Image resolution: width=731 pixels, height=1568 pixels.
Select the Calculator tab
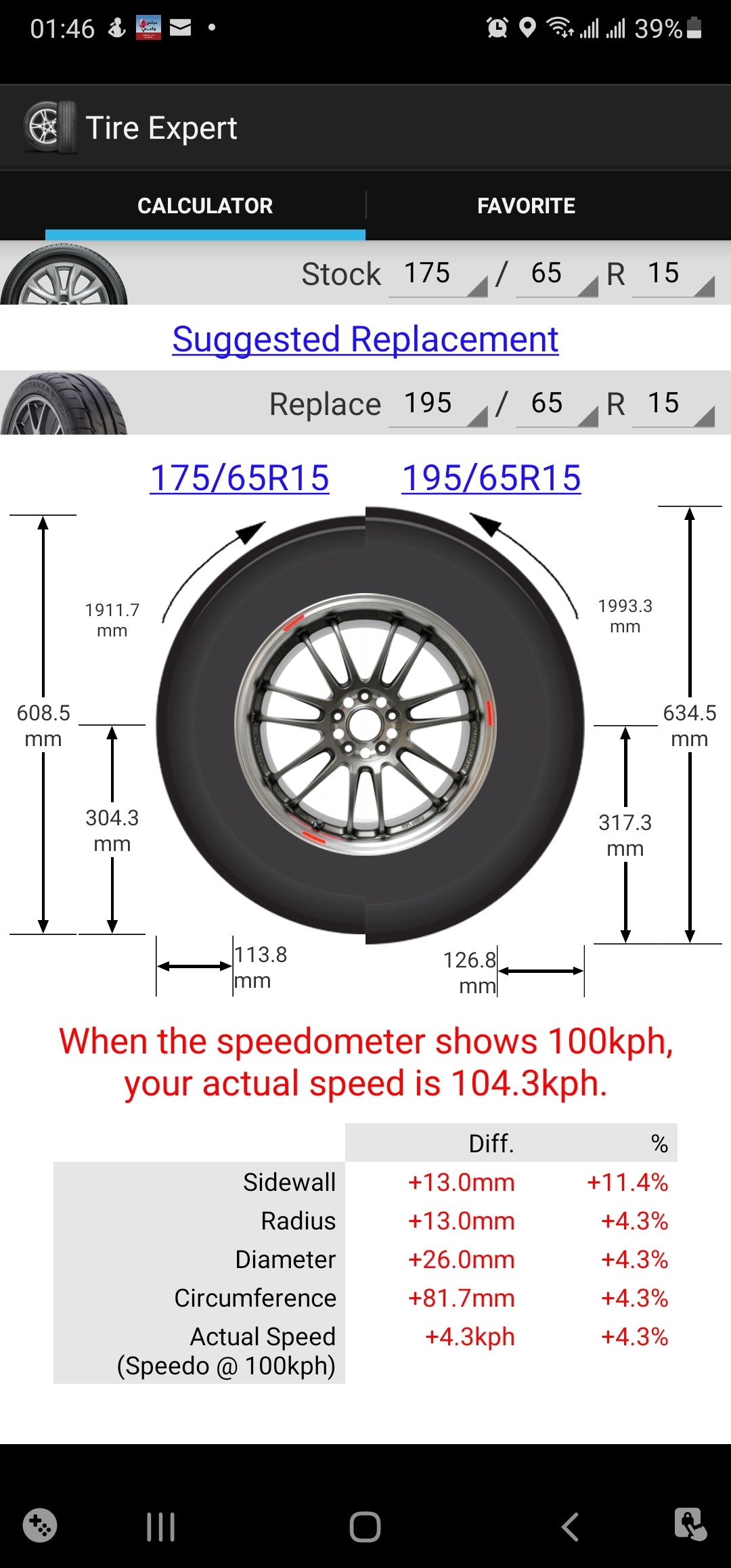[205, 206]
